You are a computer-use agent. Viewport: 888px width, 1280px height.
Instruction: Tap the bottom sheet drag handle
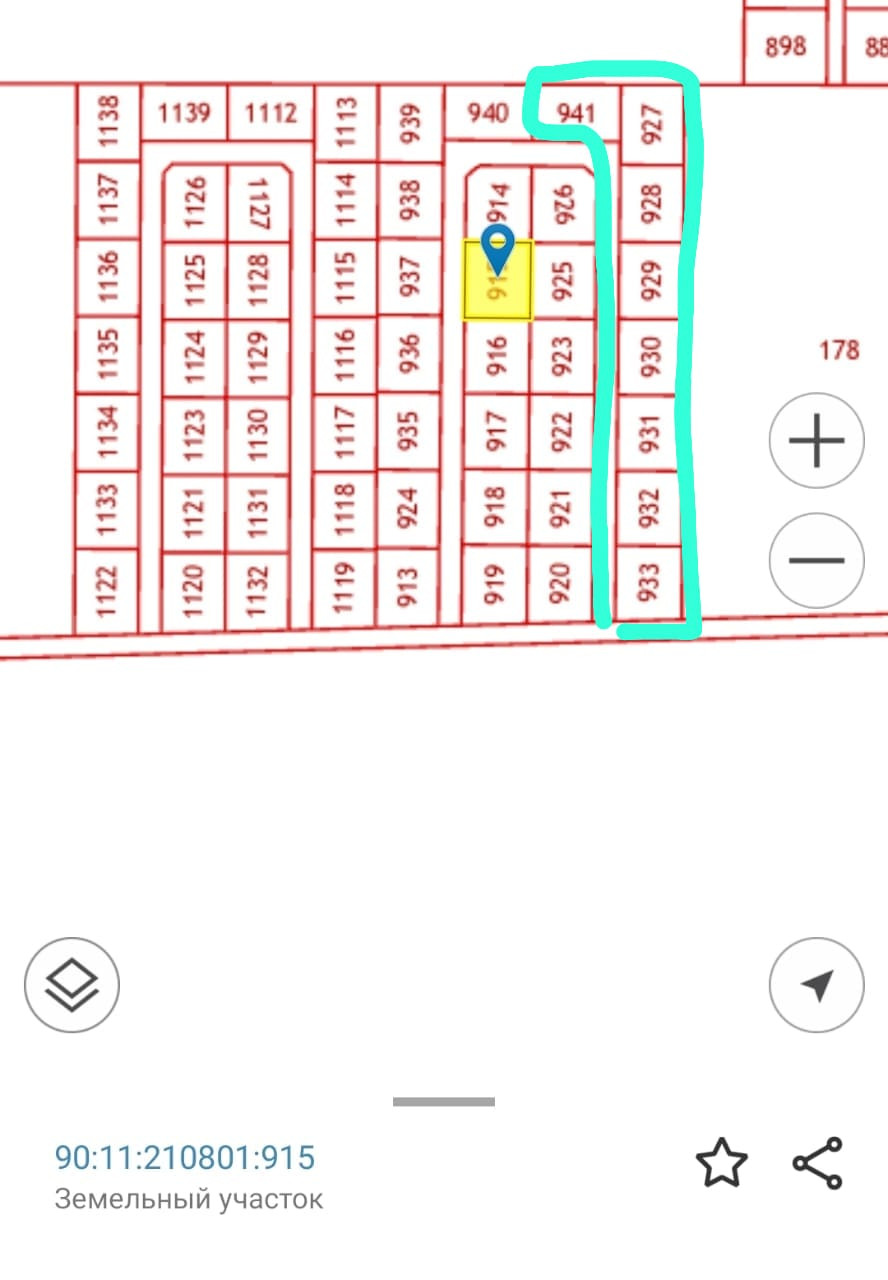coord(443,1102)
